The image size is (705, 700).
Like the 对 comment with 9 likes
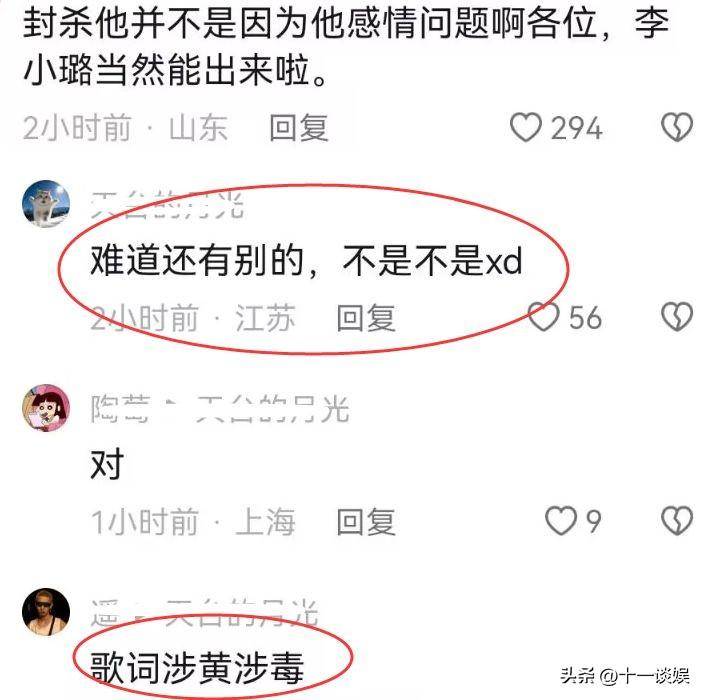560,521
